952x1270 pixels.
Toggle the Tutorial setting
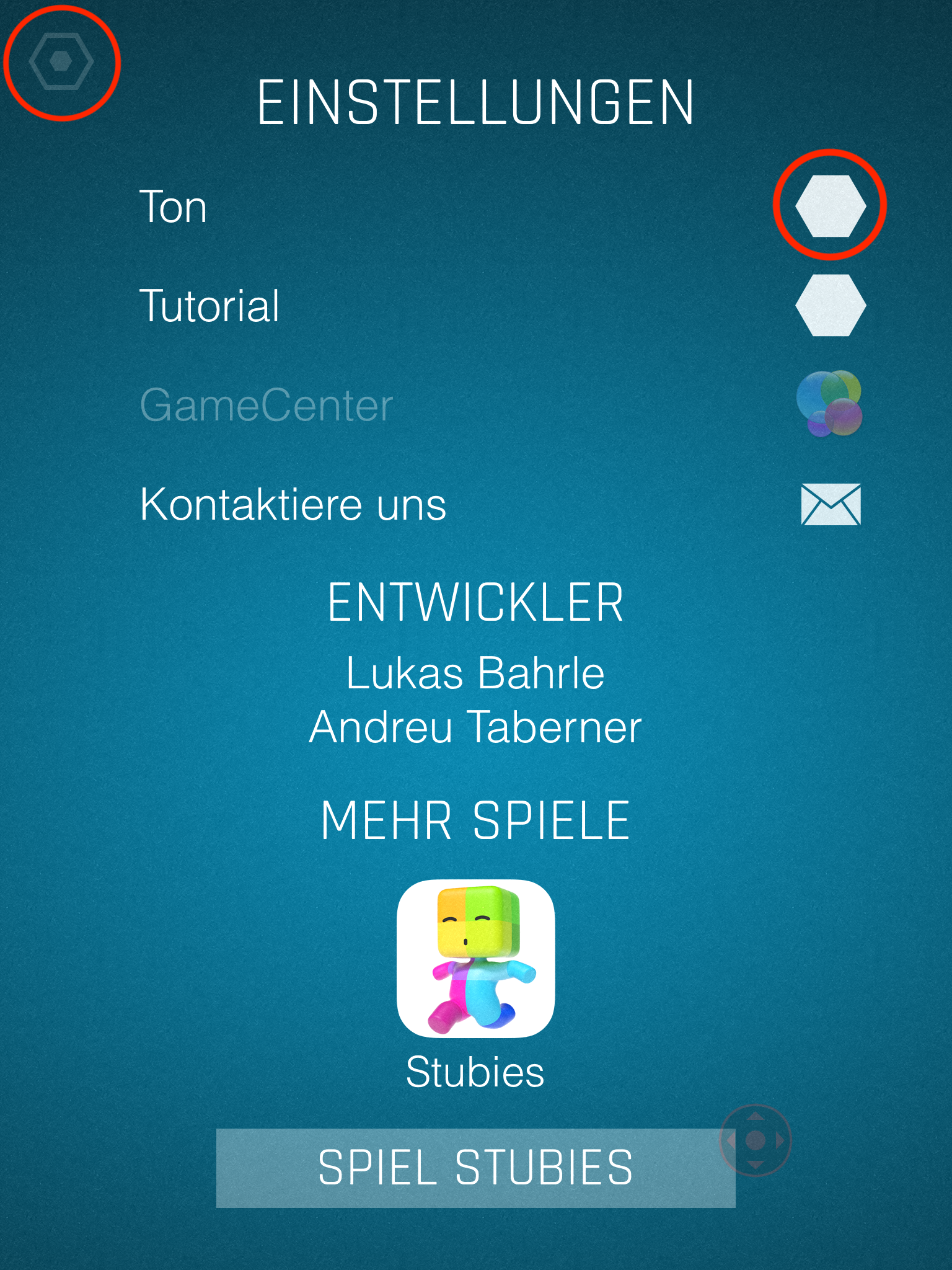[831, 305]
